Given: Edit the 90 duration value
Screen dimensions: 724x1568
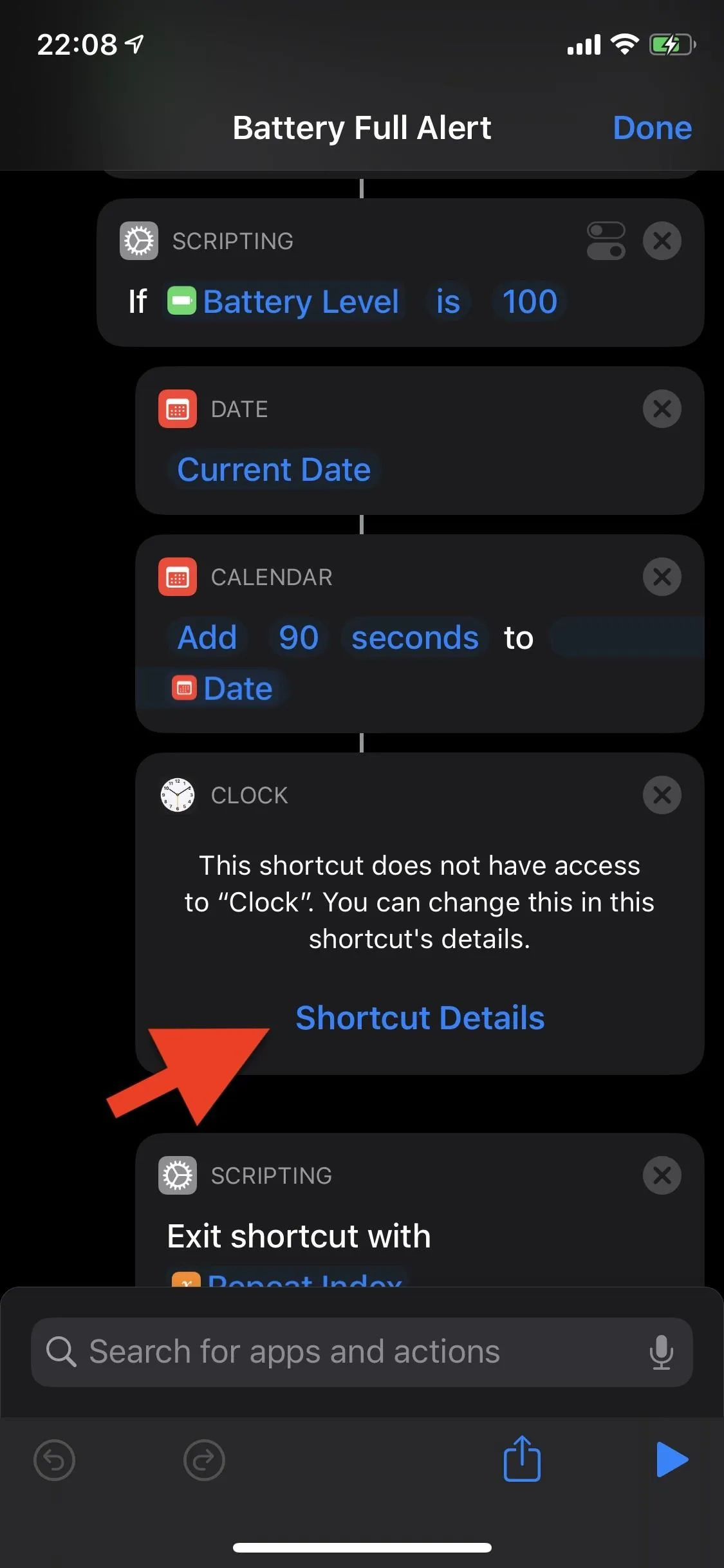Looking at the screenshot, I should pyautogui.click(x=299, y=637).
